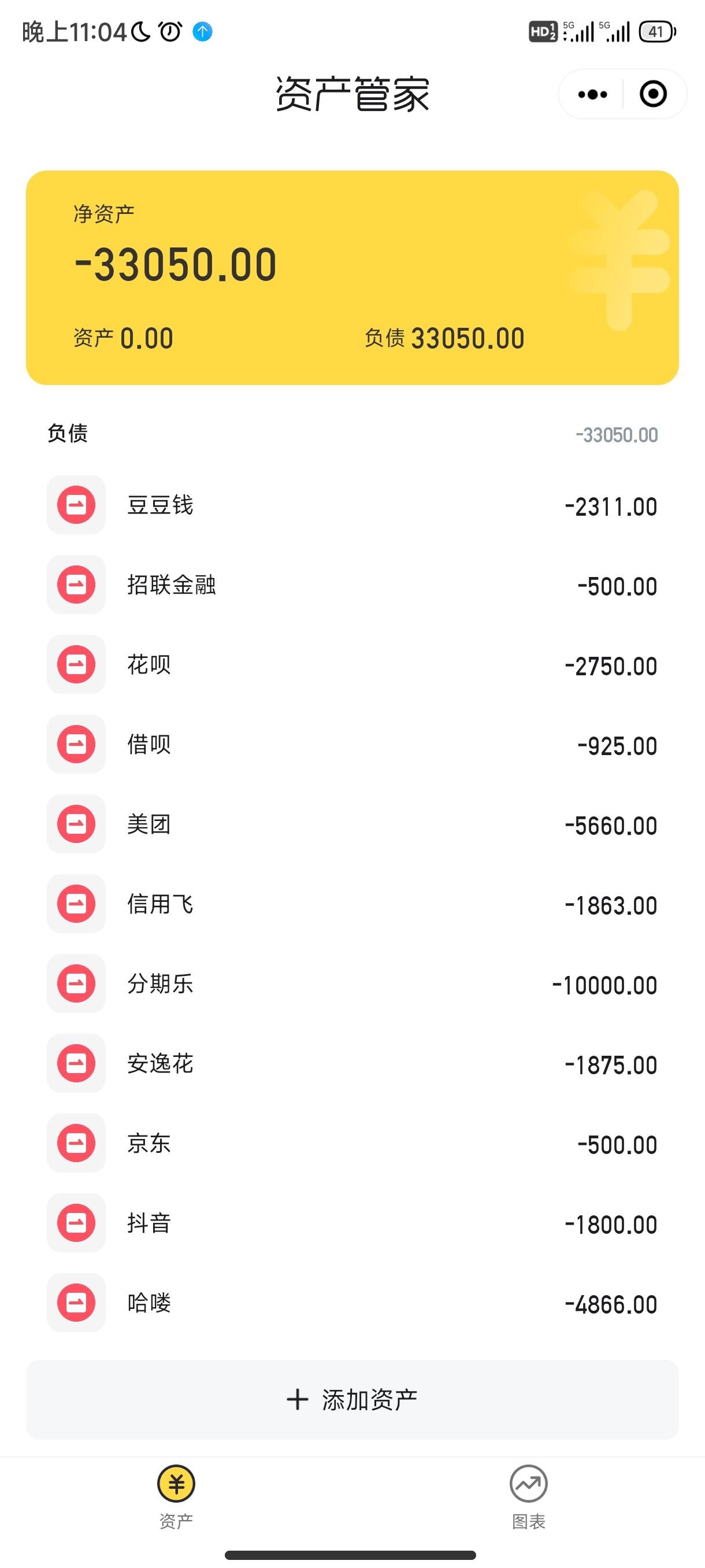Screen dimensions: 705x1568
Task: Open the 豆豆钱 liability entry
Action: pos(352,505)
